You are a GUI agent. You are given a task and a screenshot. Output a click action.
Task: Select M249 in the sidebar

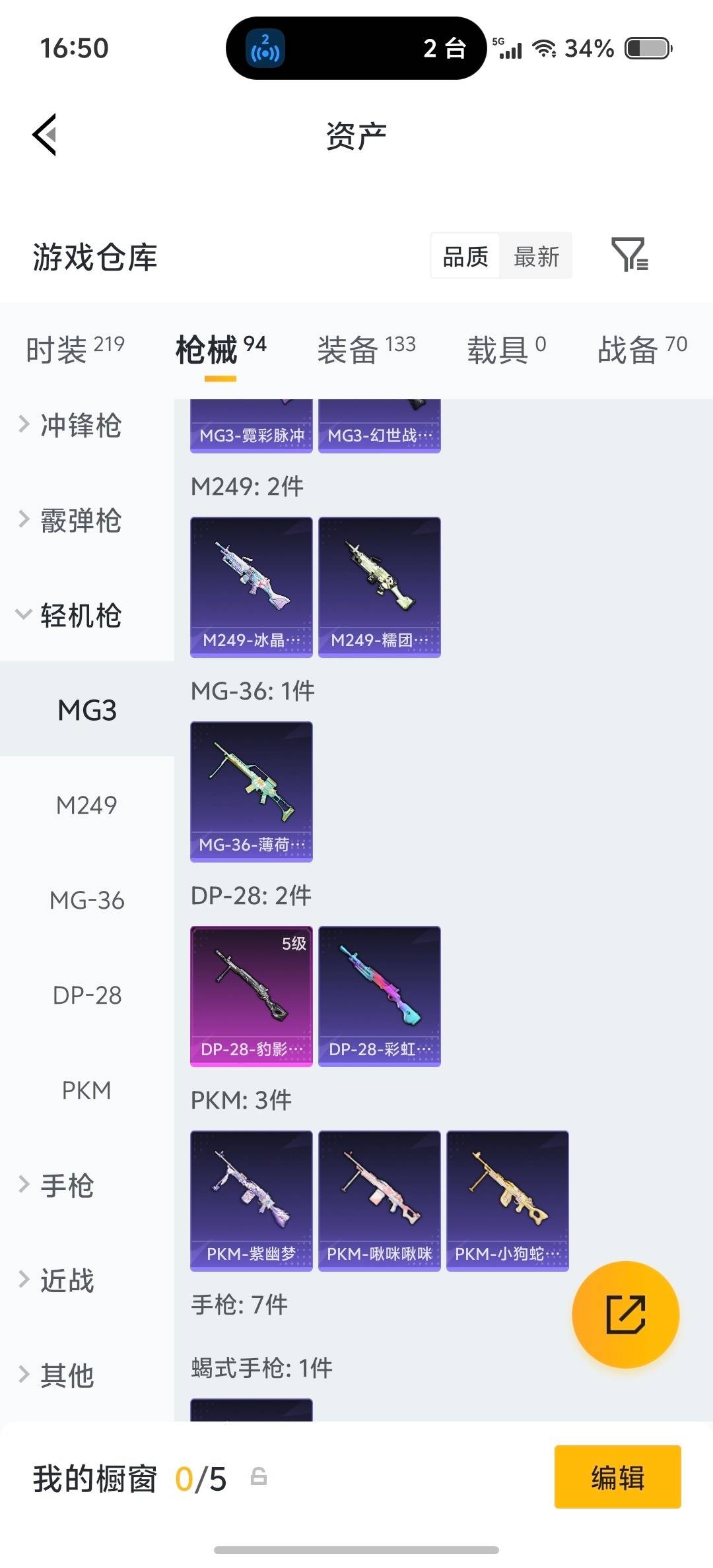click(88, 805)
